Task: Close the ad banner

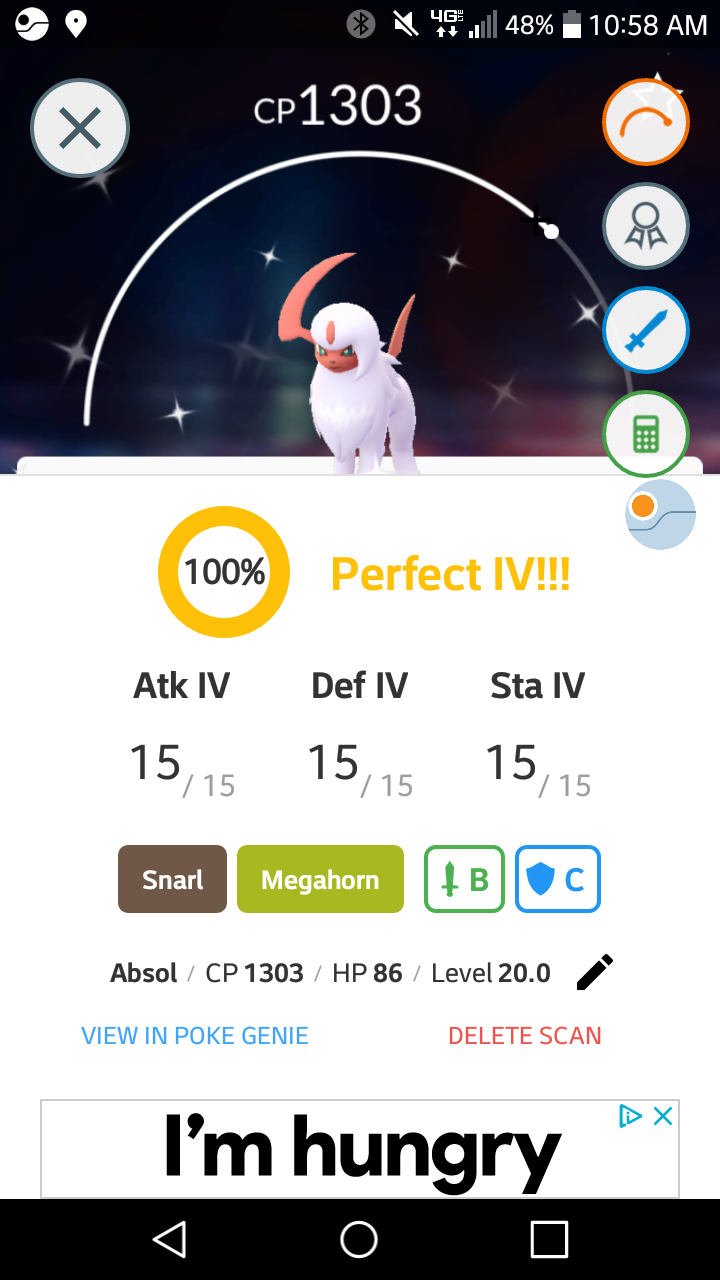Action: click(663, 1116)
